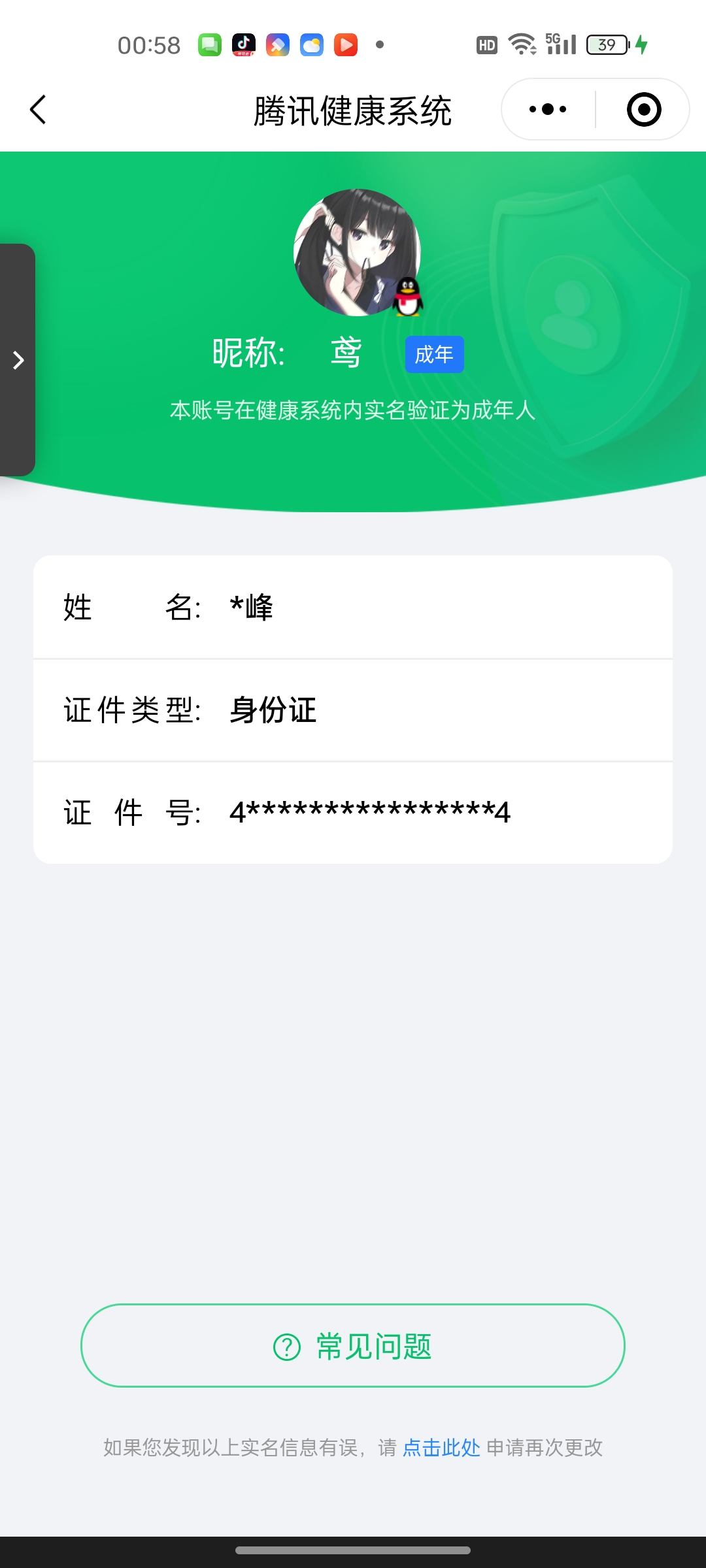Expand the side panel arrow handle

(18, 360)
